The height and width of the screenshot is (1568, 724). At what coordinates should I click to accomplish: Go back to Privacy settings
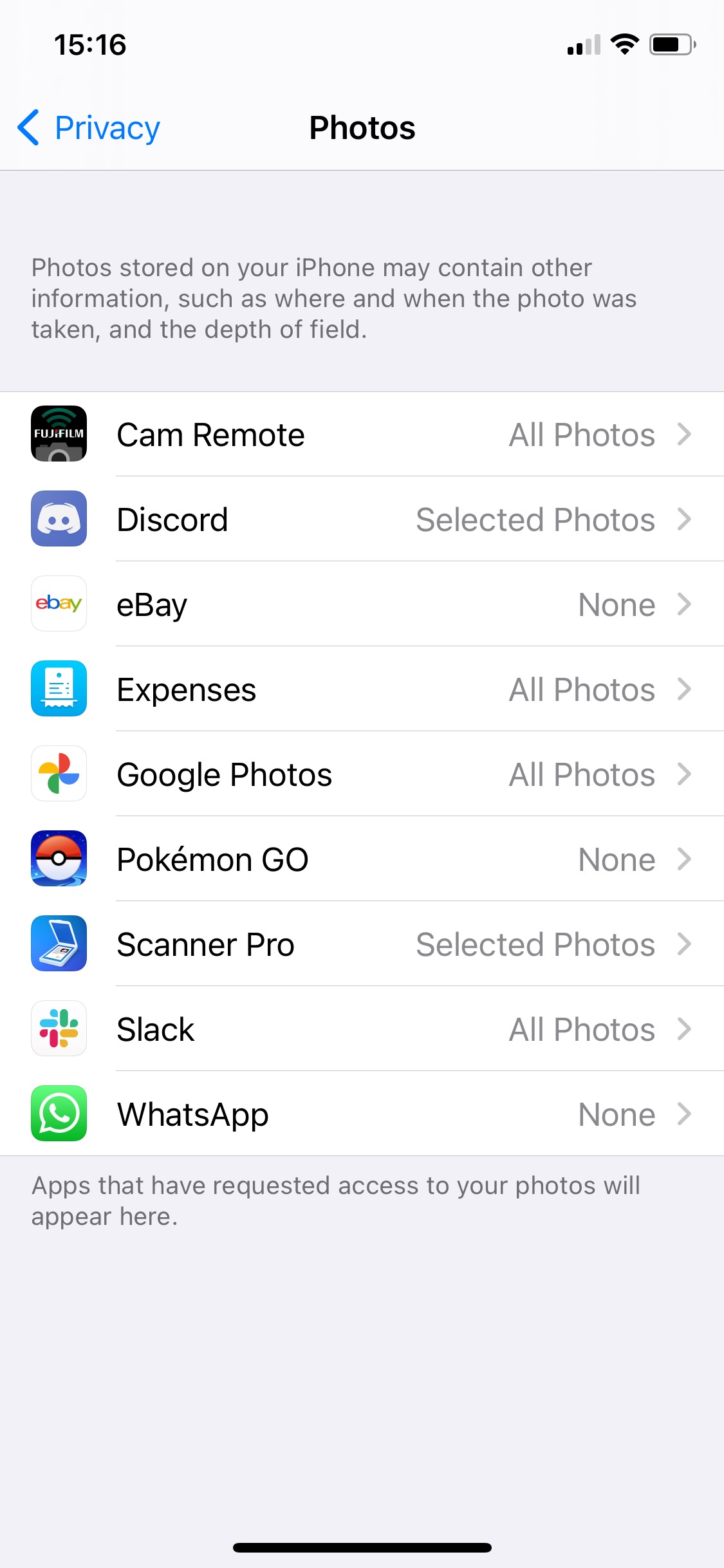pos(89,127)
